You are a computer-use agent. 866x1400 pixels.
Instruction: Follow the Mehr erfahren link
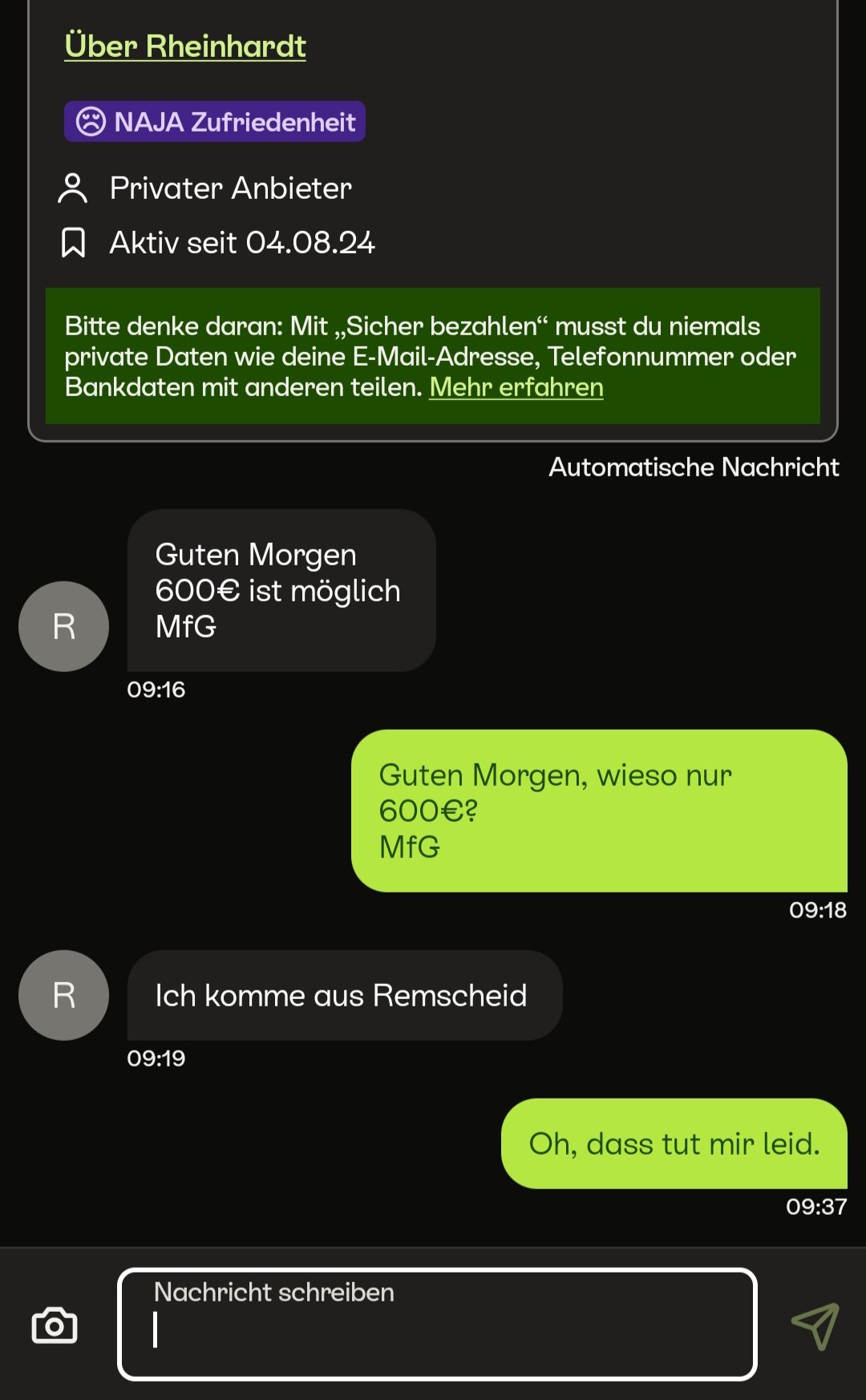pyautogui.click(x=516, y=387)
